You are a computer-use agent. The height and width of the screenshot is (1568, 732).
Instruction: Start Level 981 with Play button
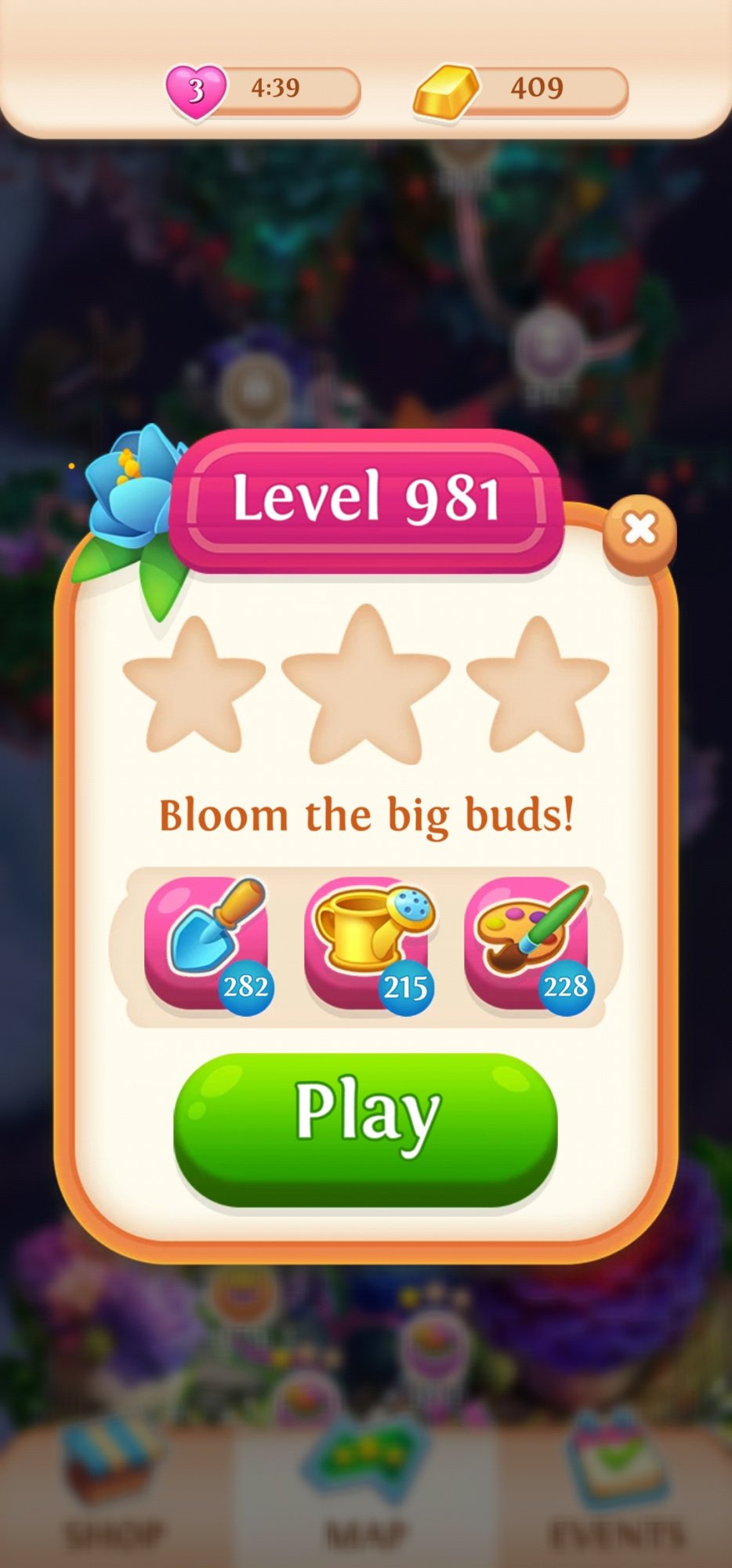(365, 1127)
